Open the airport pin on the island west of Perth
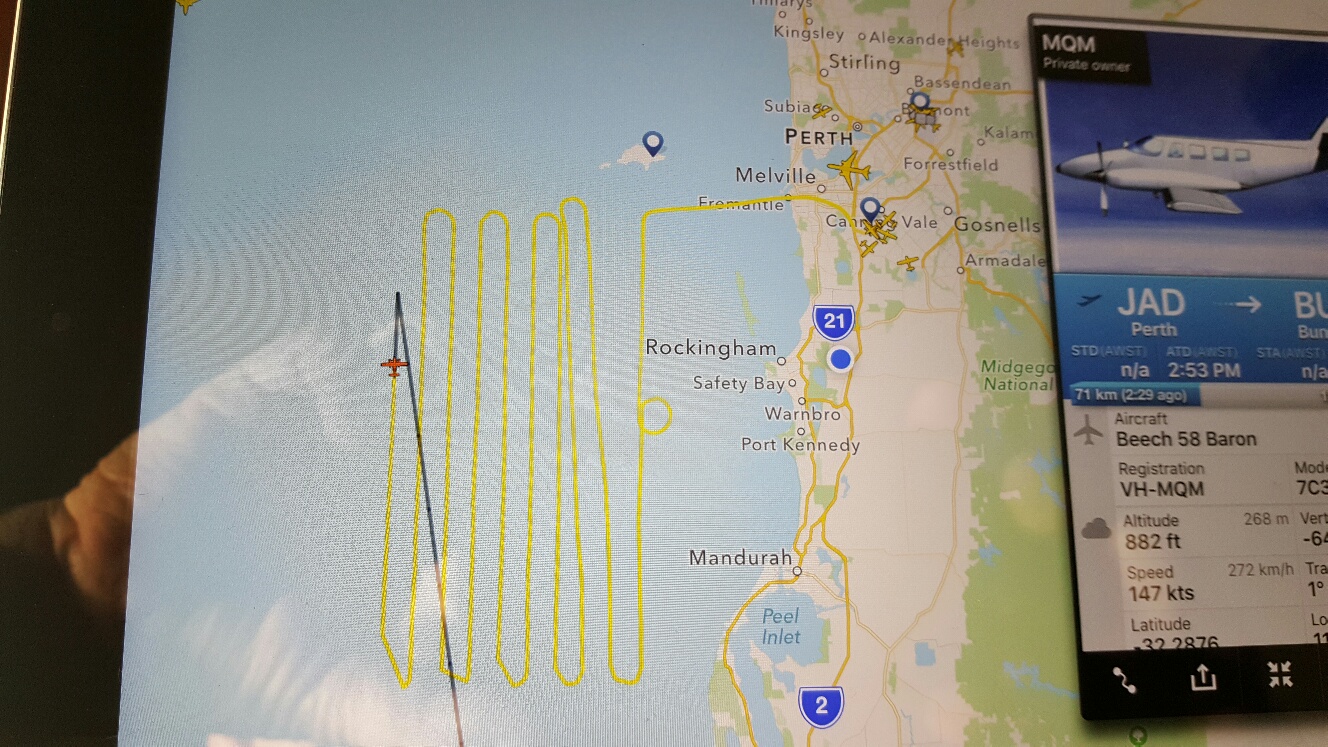Image resolution: width=1328 pixels, height=747 pixels. pyautogui.click(x=653, y=145)
